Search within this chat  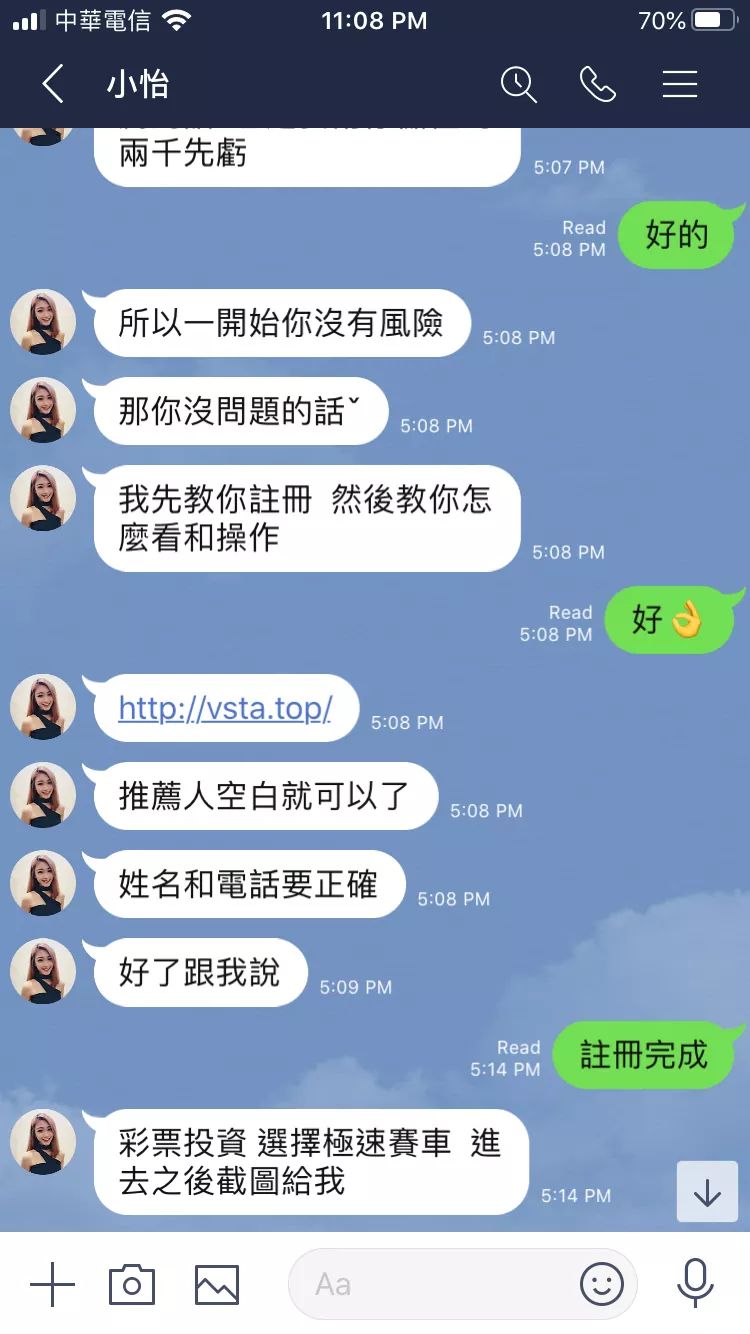(x=518, y=85)
